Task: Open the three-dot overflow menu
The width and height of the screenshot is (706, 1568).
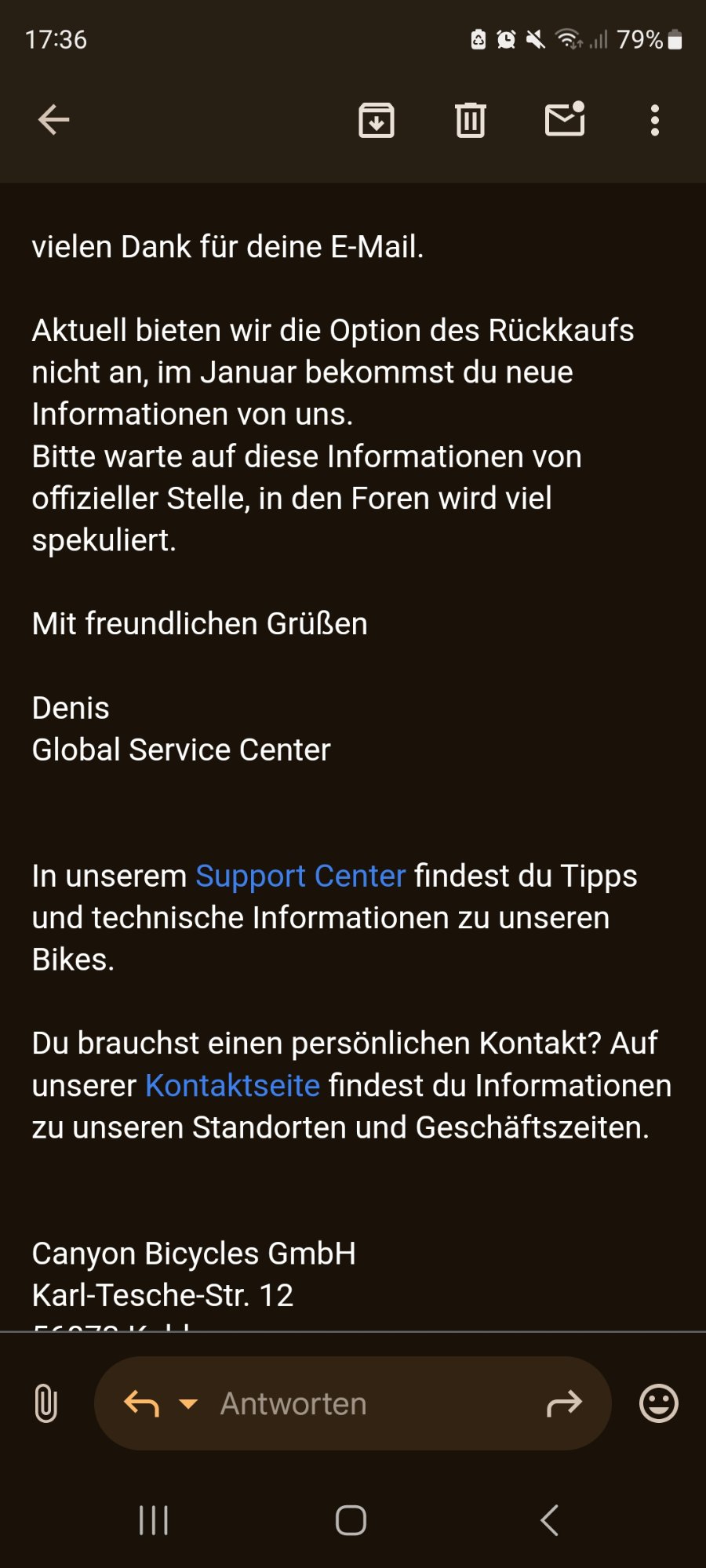Action: [x=655, y=120]
